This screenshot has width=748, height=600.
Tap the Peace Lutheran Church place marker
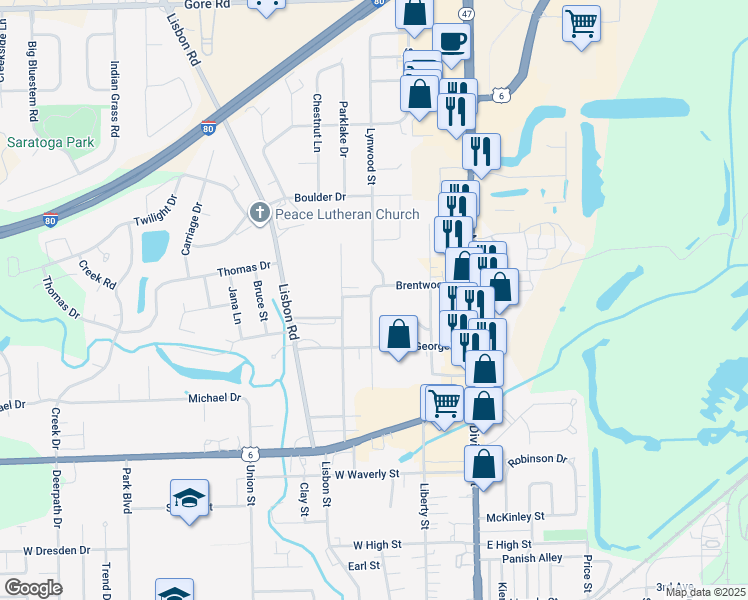point(259,213)
